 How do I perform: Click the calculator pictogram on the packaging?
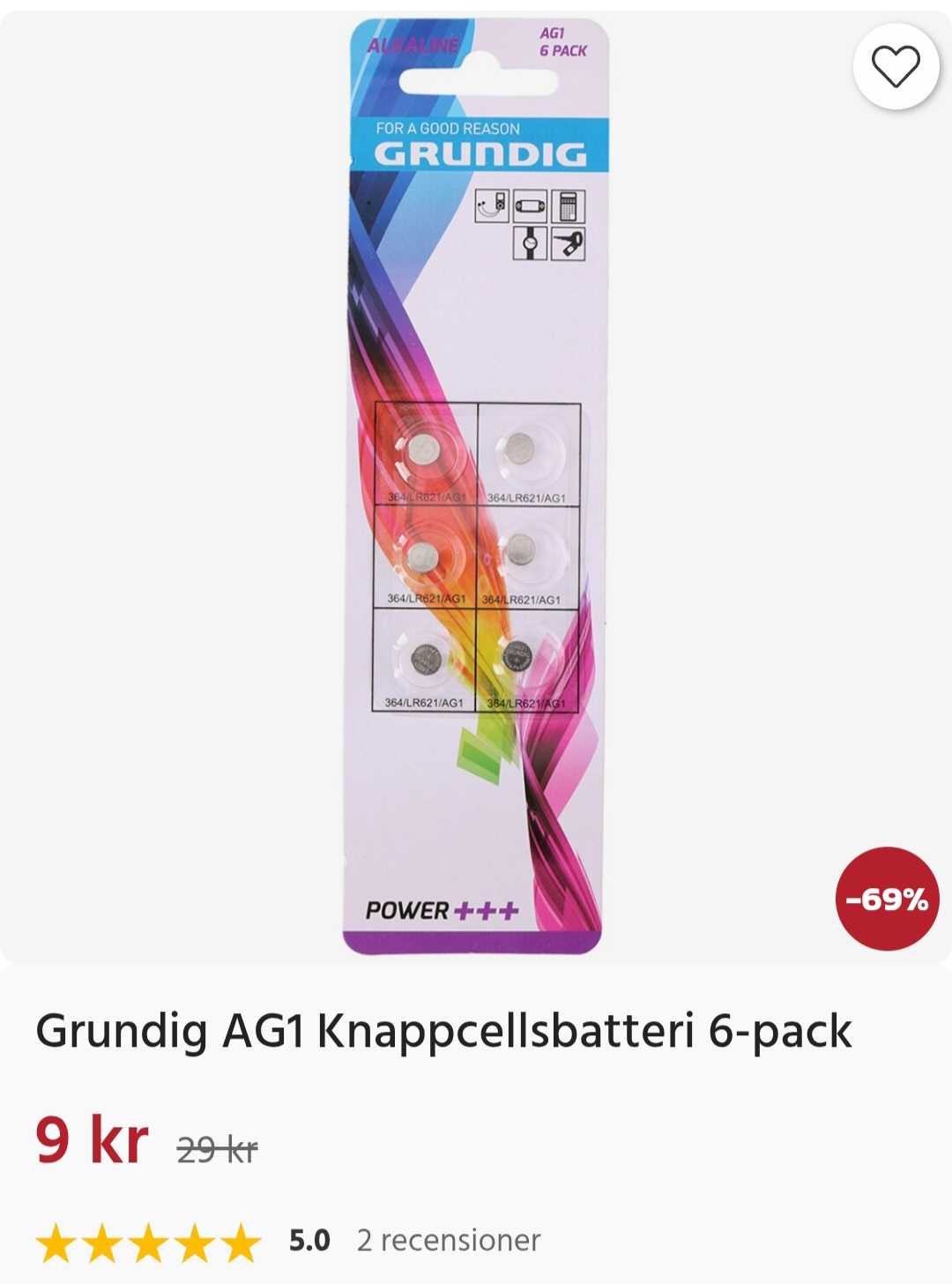click(x=569, y=205)
